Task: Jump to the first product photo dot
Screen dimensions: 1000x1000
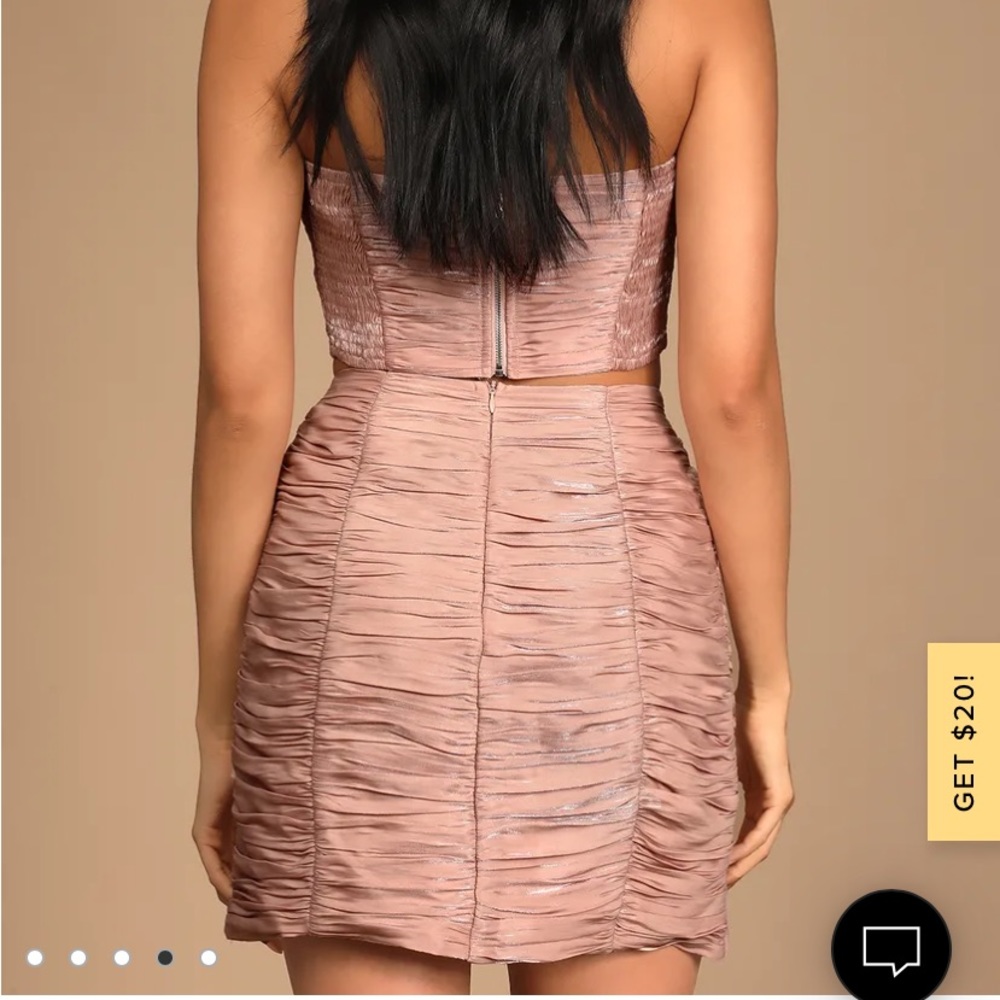Action: point(35,958)
